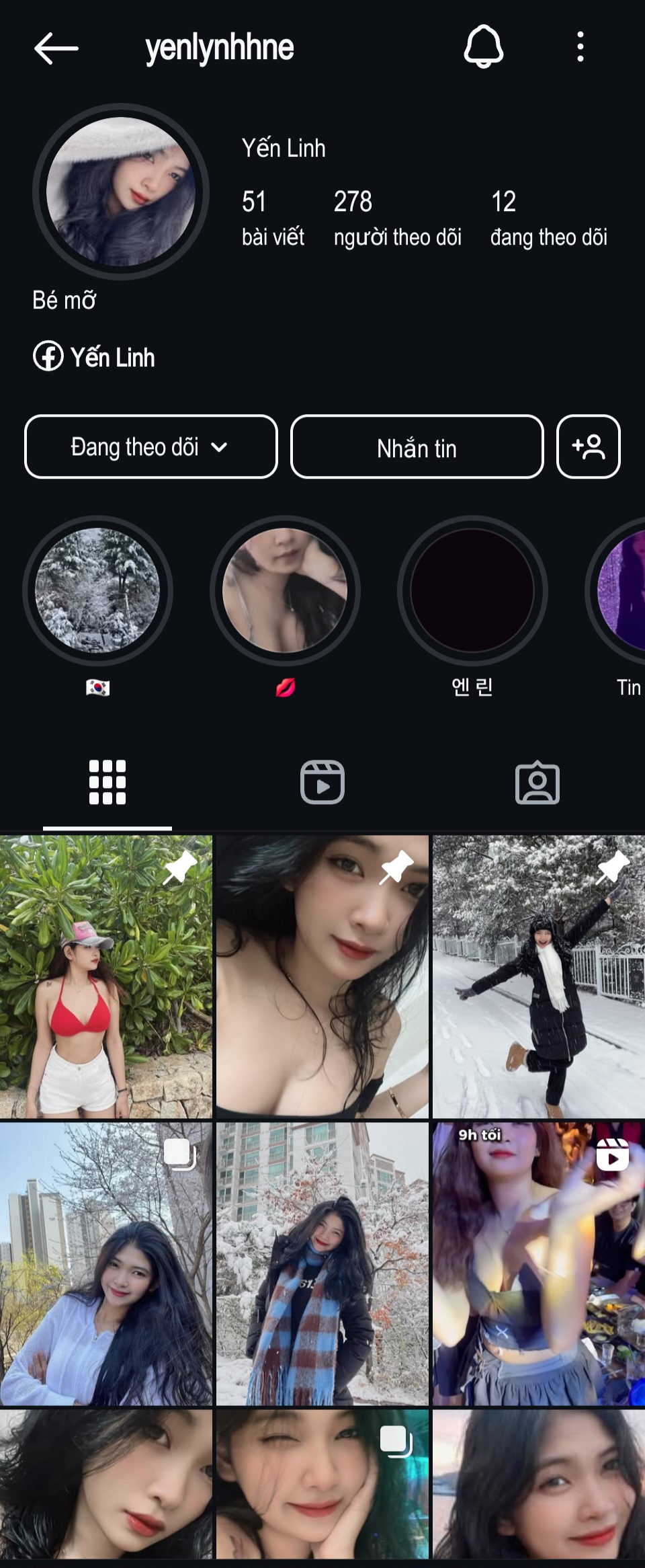Open the three-dot overflow menu
This screenshot has height=1568, width=645.
(580, 47)
